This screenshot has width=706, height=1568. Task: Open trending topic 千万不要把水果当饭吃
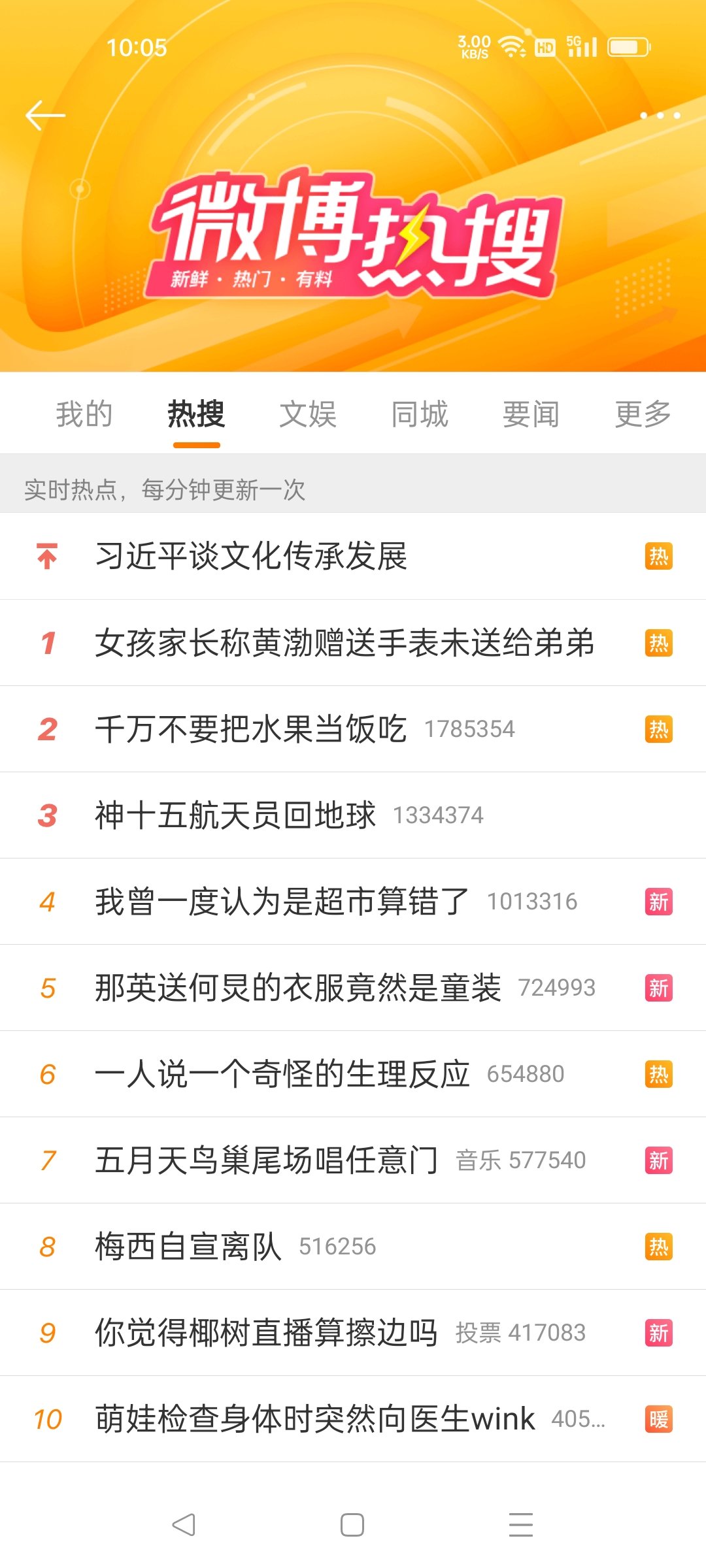(x=250, y=728)
